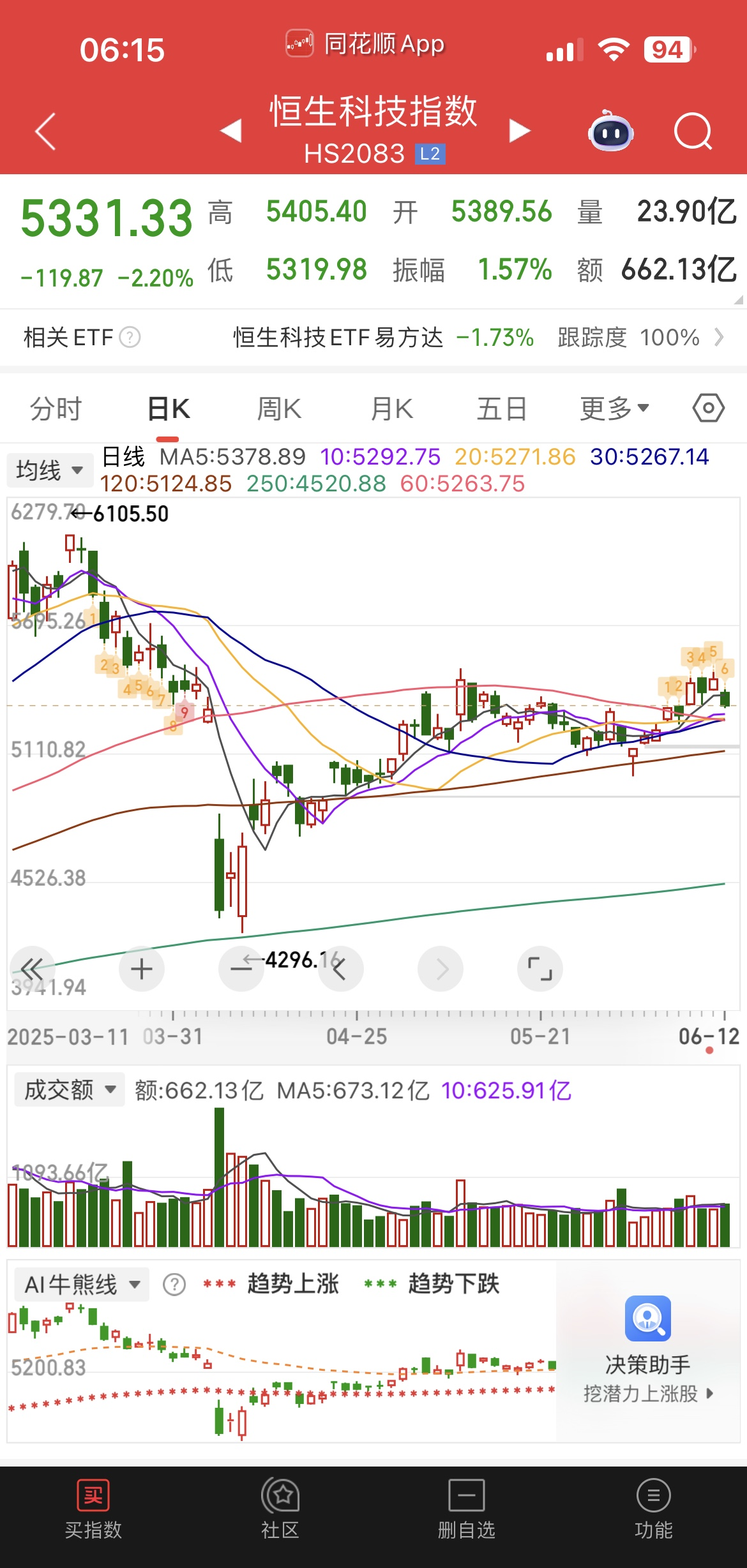Open the 均线 indicator dropdown
This screenshot has width=747, height=1568.
point(49,469)
